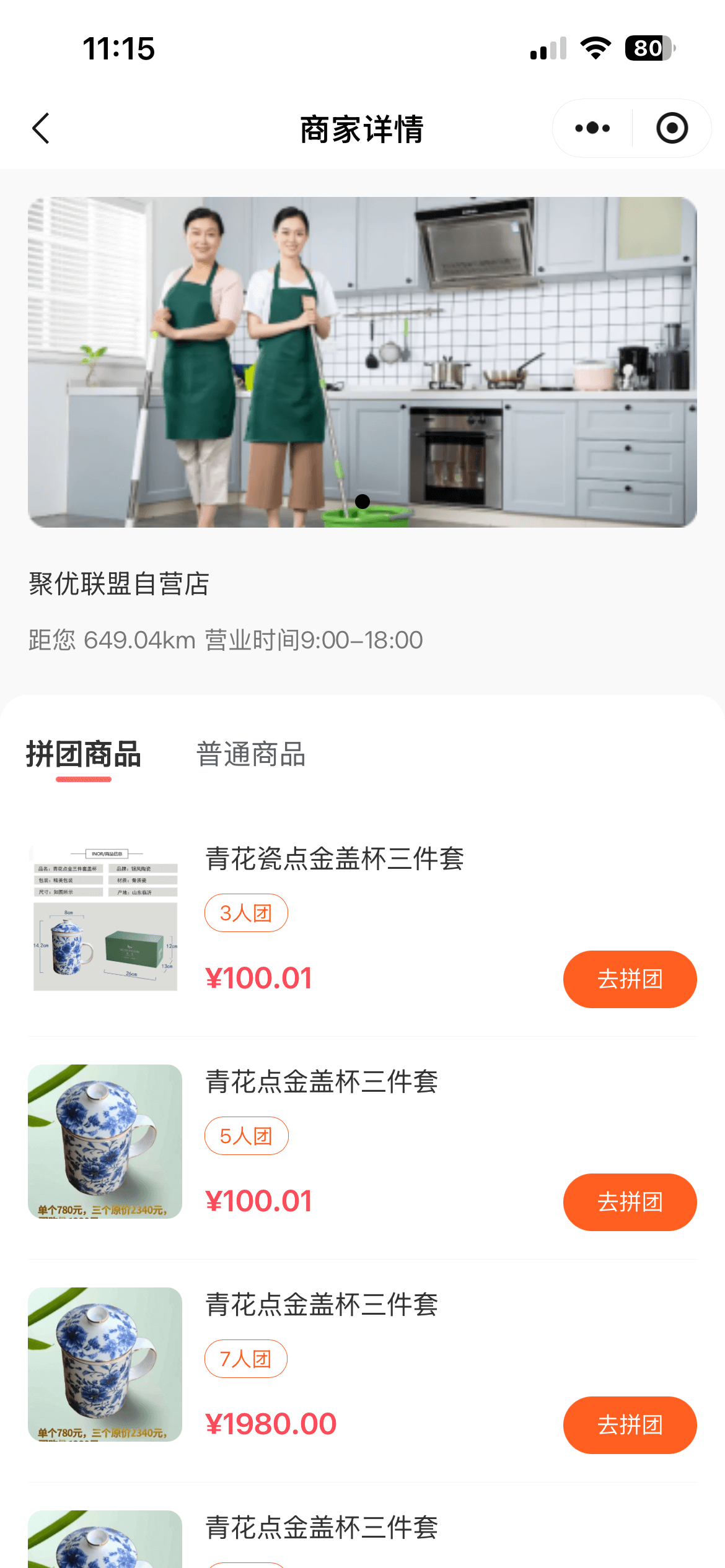The height and width of the screenshot is (1568, 725).
Task: Open the 5人团 青花点金盖杯三件套 product image
Action: (105, 1141)
